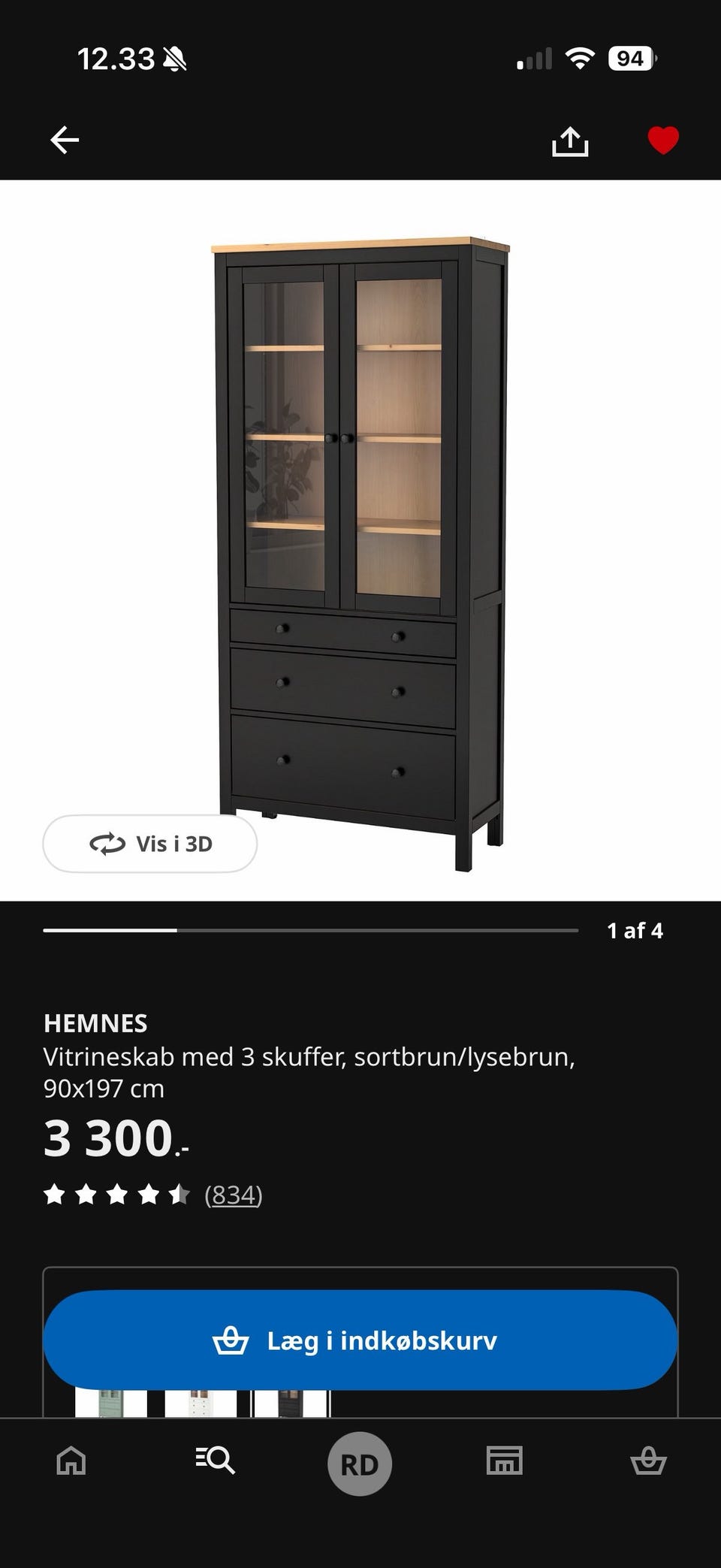Tap 'Vis i 3D' to expand 3D view
721x1568 pixels.
149,843
